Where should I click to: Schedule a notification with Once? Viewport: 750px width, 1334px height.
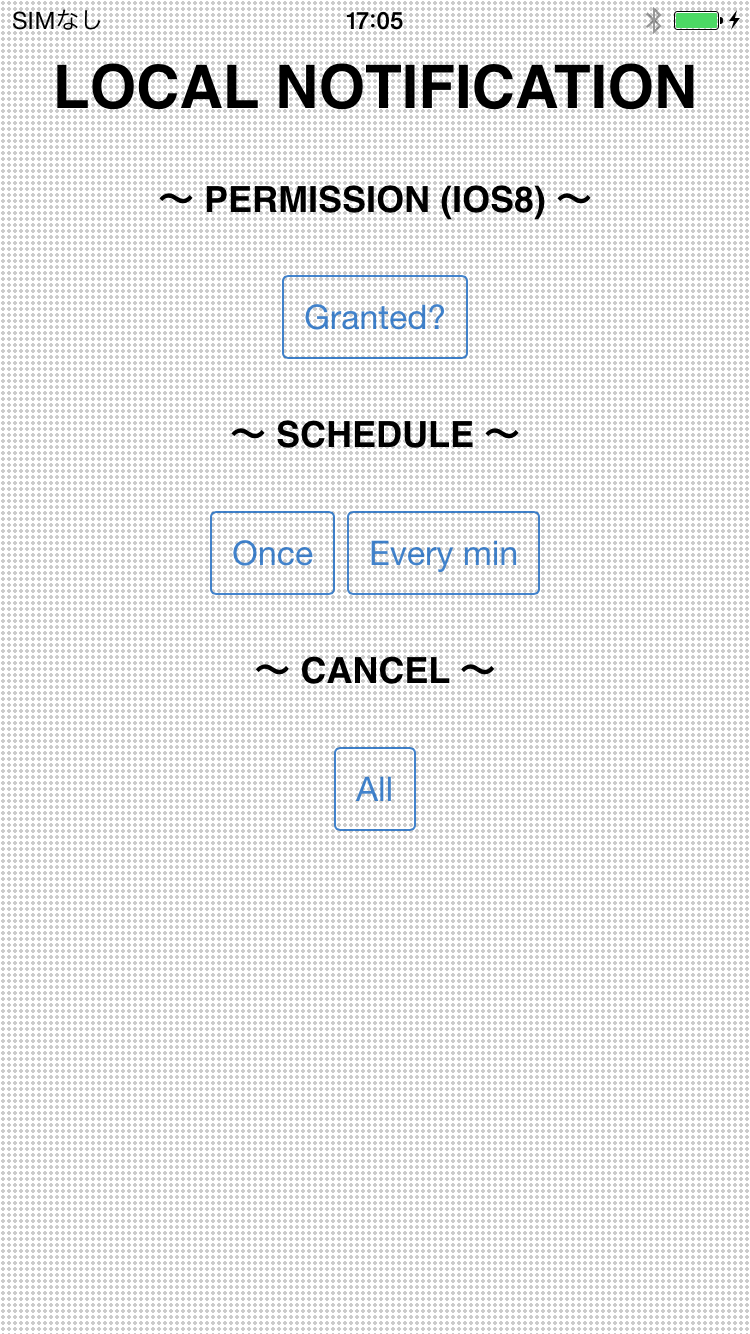272,553
